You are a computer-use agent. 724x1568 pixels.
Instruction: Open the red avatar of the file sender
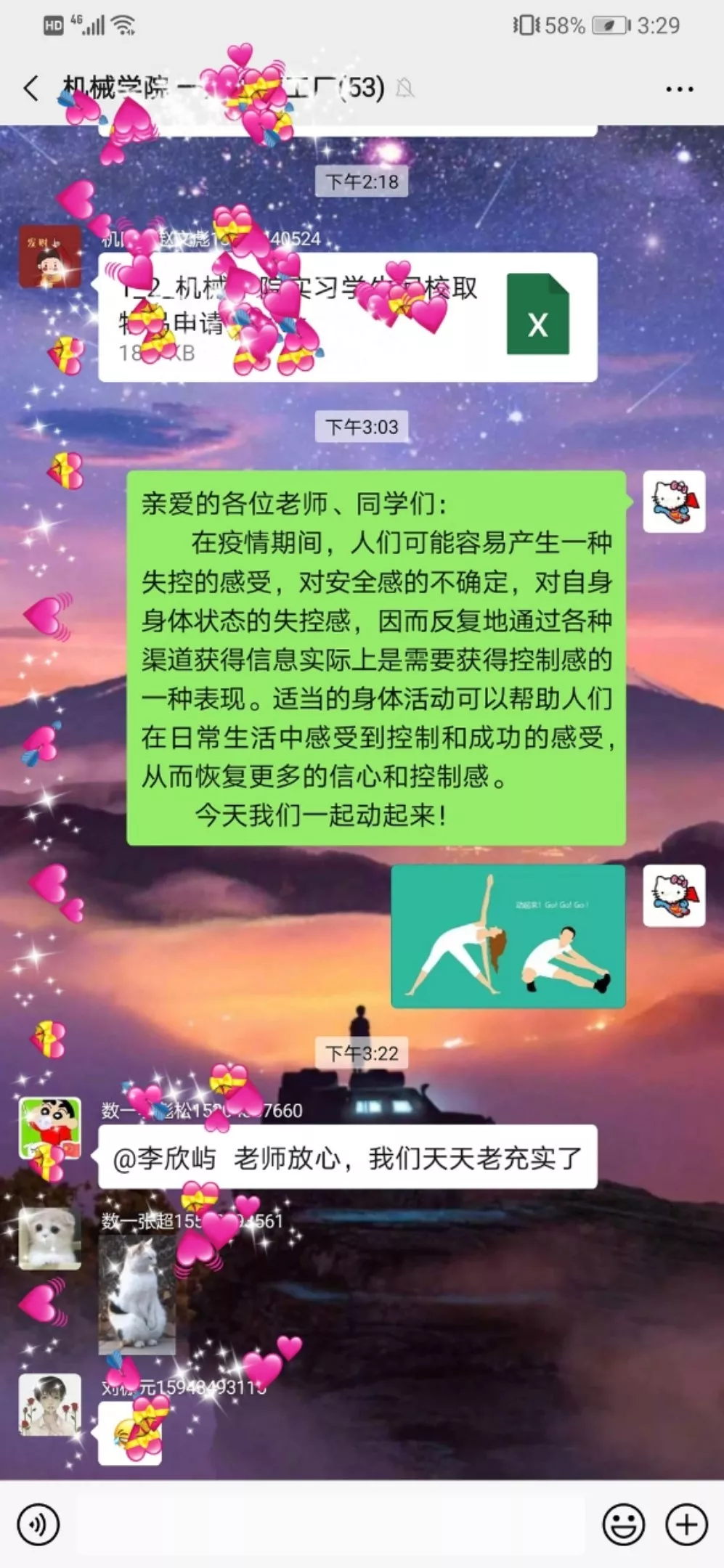point(49,257)
